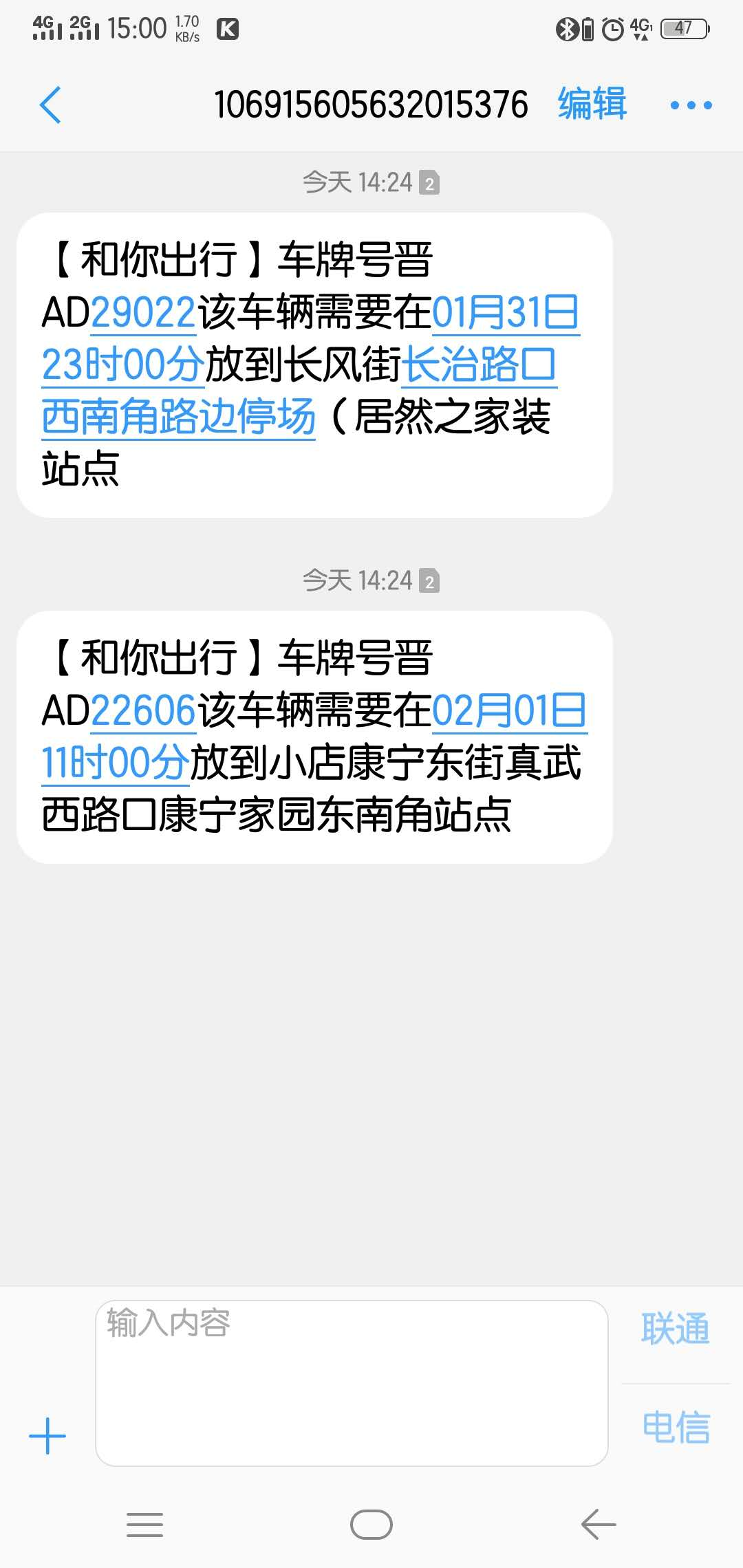Tap the 29022 number link
The image size is (743, 1568).
pyautogui.click(x=143, y=313)
